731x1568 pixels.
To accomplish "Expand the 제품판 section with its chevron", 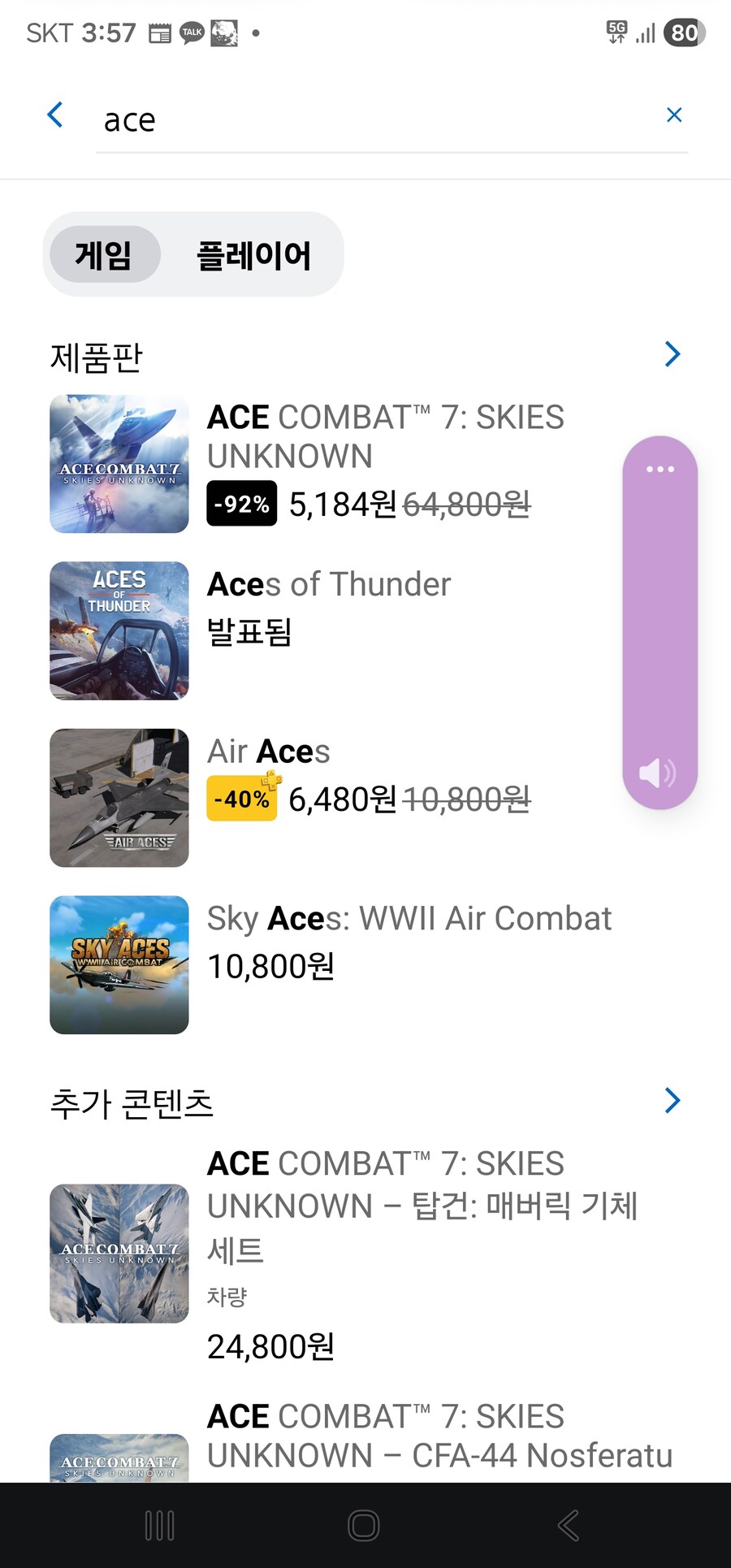I will [672, 353].
